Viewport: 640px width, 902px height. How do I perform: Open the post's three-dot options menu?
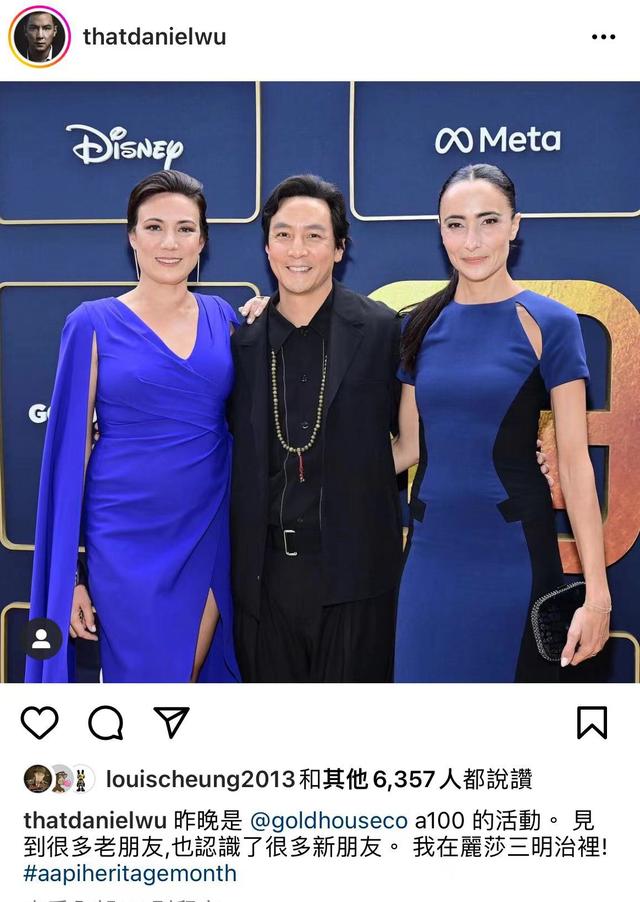click(x=603, y=37)
